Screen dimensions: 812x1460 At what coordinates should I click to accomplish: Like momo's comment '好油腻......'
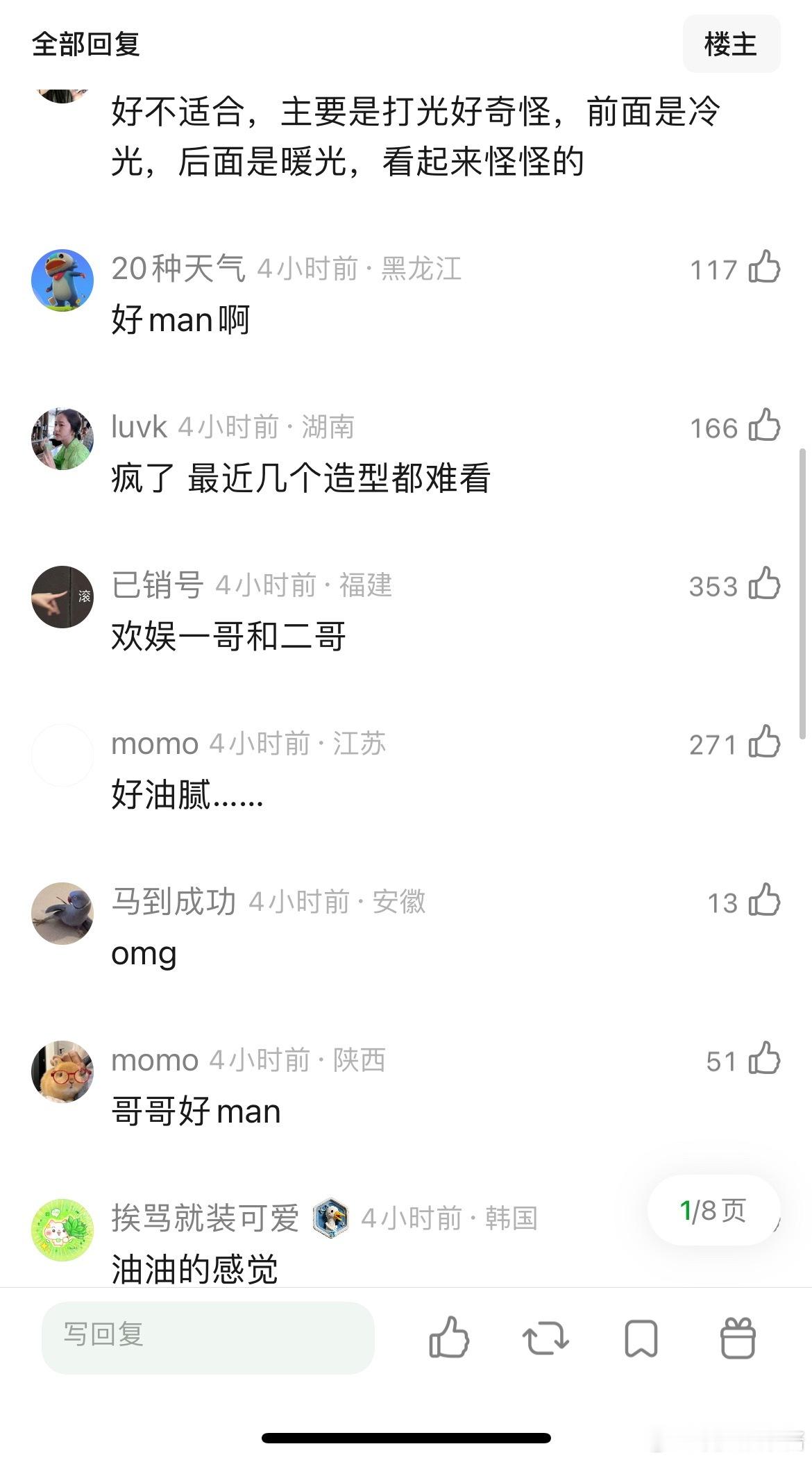[762, 744]
